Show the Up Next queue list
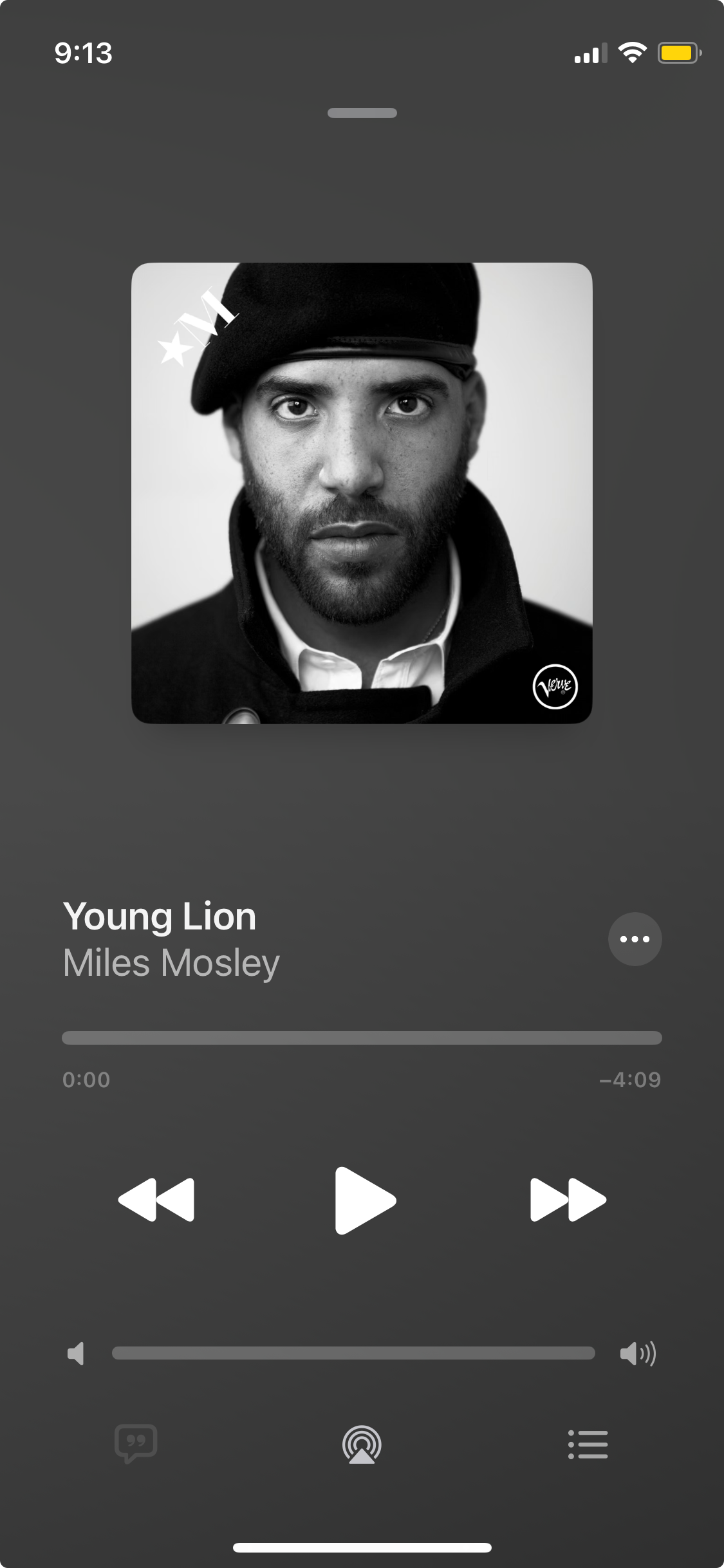Screen dimensions: 724x1568 coord(588,1444)
